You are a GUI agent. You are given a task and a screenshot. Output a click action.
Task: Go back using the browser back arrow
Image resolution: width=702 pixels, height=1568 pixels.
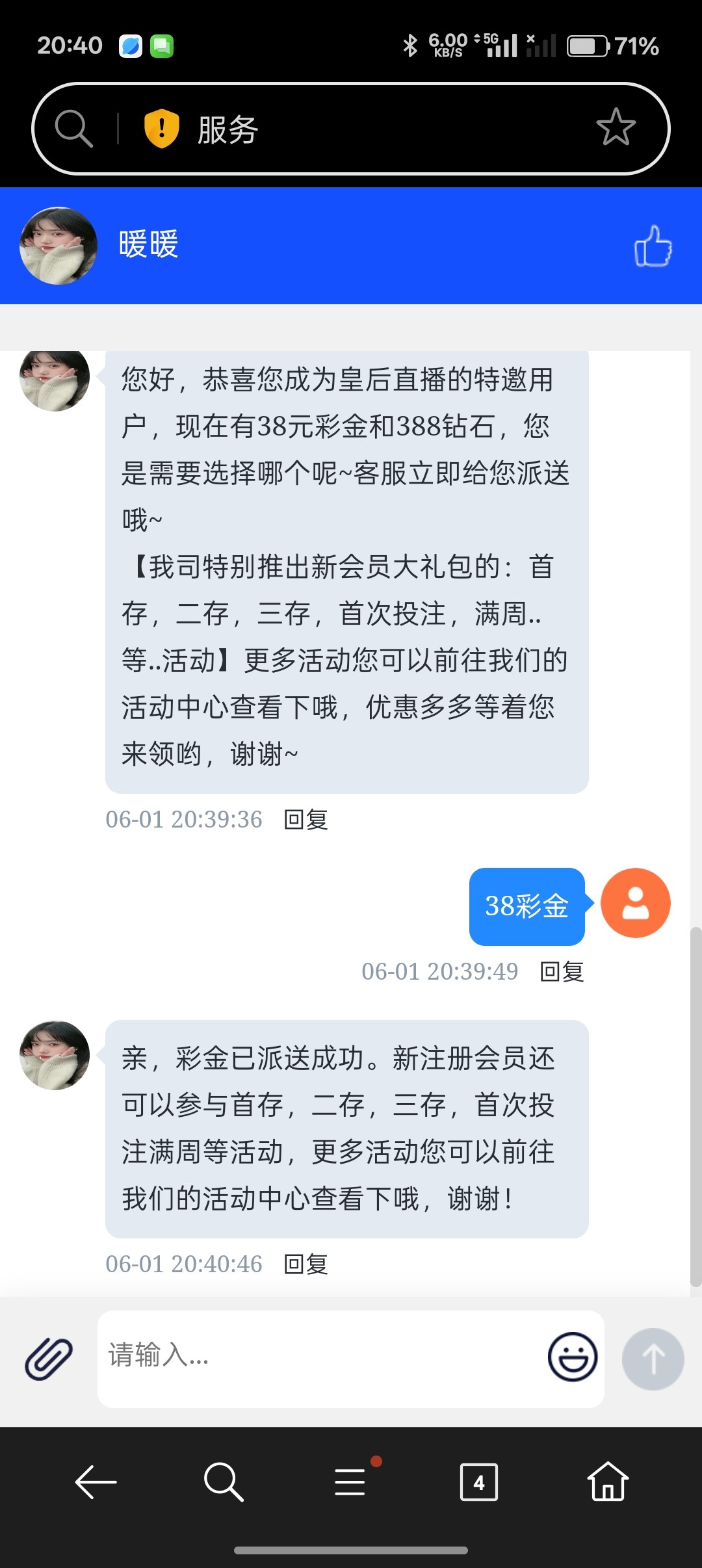coord(96,1482)
